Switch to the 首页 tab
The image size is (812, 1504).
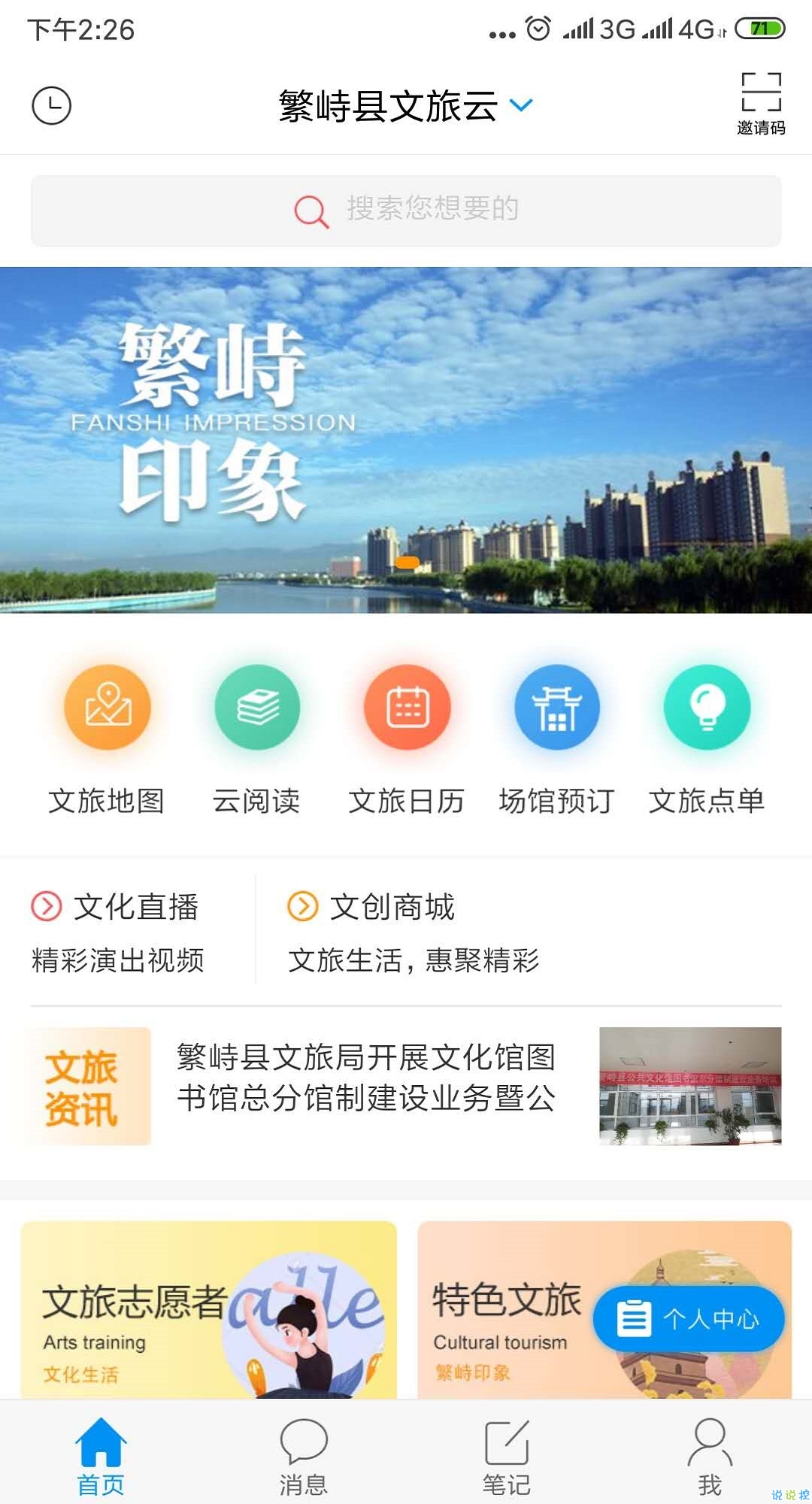point(101,1455)
